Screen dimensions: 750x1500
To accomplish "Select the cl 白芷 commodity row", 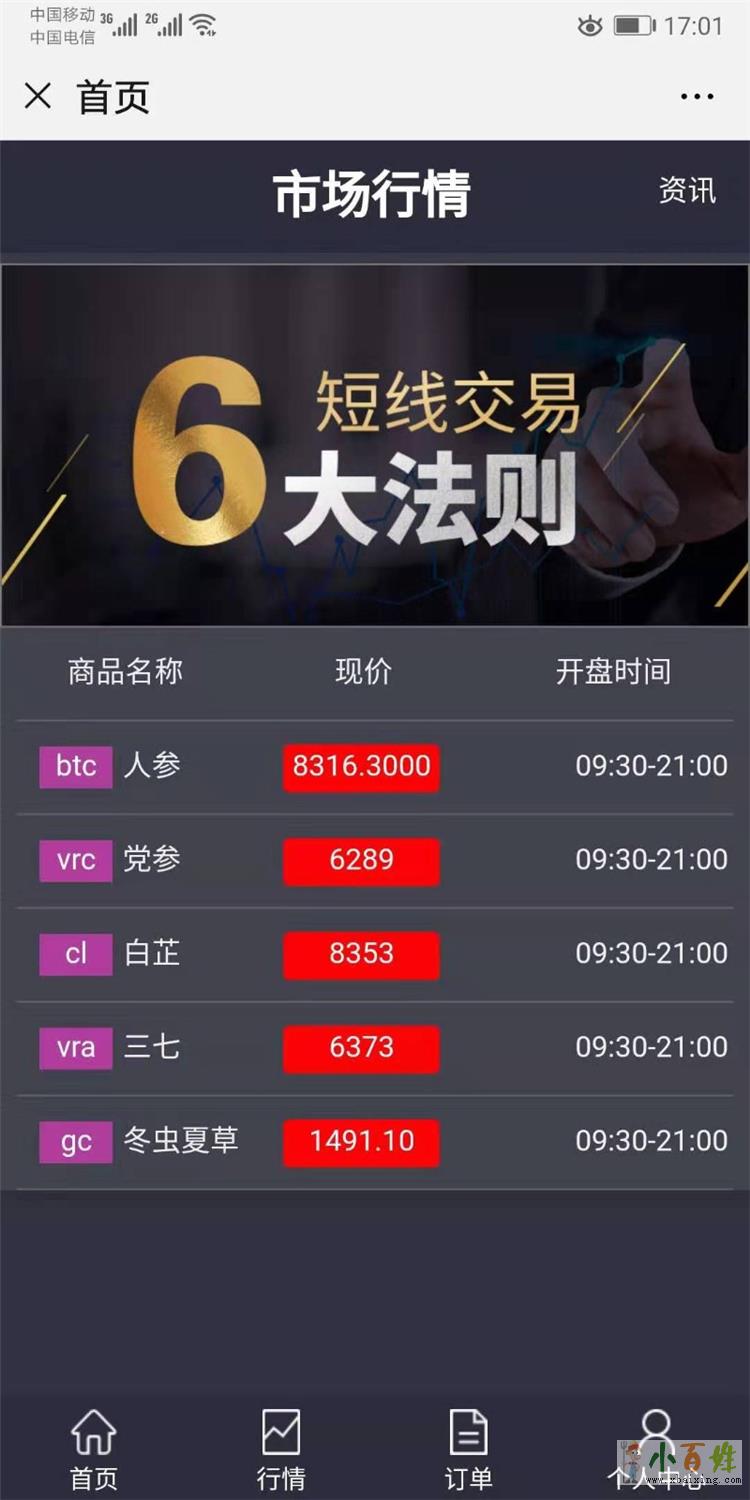I will click(375, 954).
